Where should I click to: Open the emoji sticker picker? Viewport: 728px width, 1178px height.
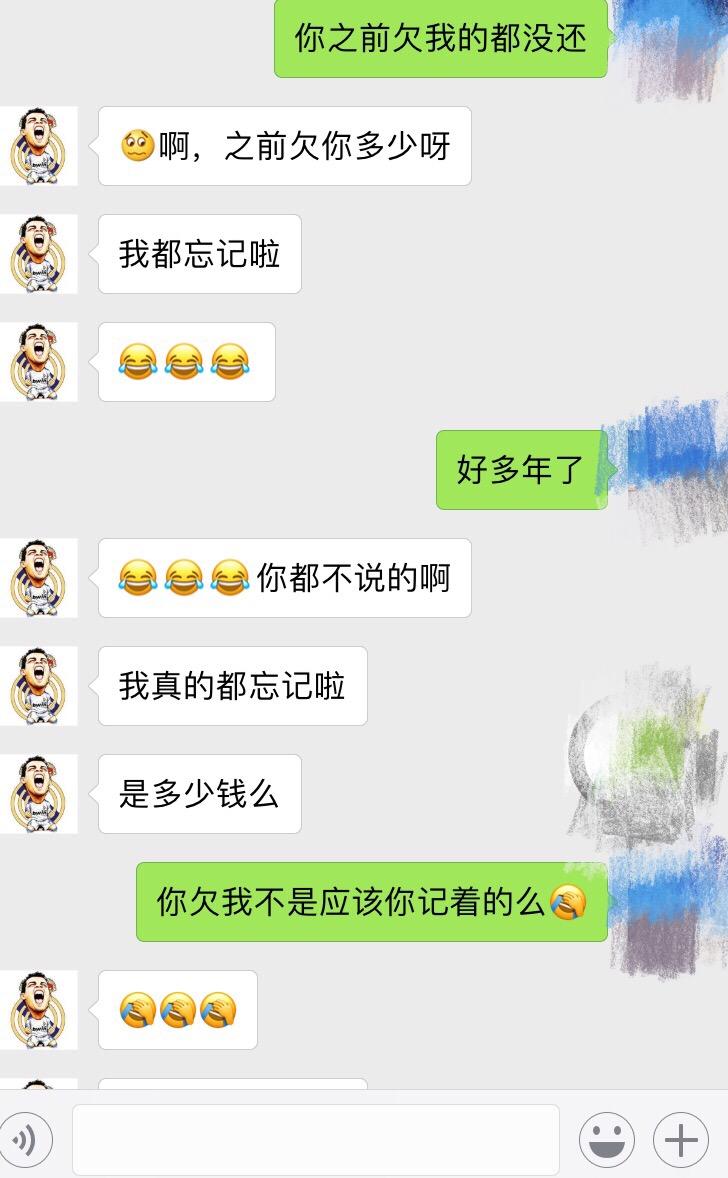click(606, 1139)
